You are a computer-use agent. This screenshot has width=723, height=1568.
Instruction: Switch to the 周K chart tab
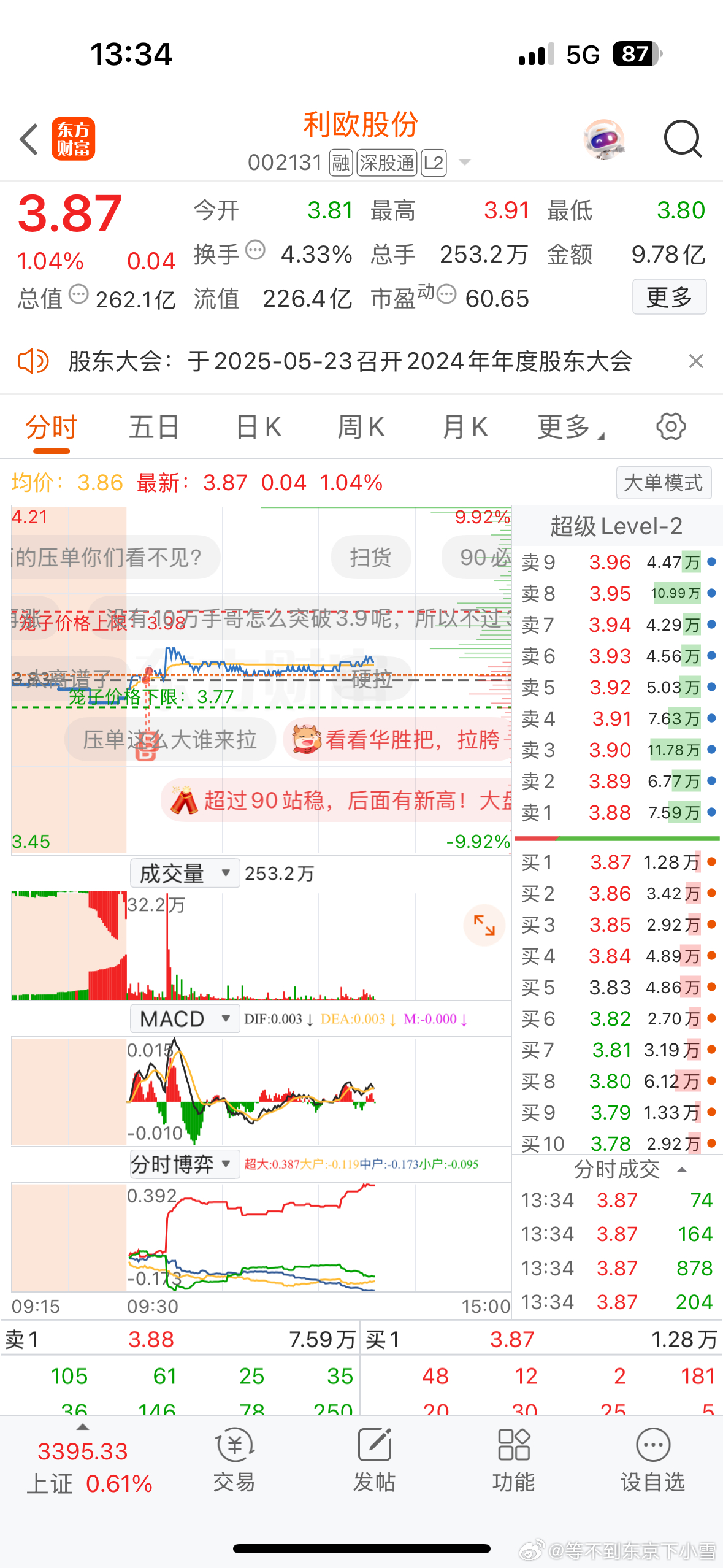pyautogui.click(x=361, y=427)
